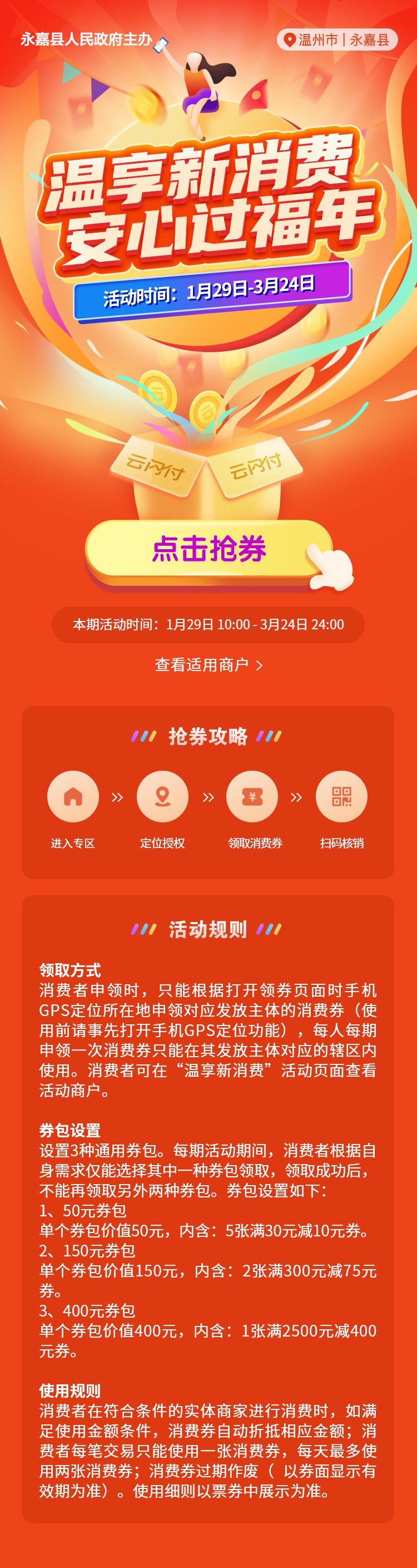Image resolution: width=417 pixels, height=1568 pixels.
Task: Tap the 点击抢券 button to grab coupons
Action: 209,550
